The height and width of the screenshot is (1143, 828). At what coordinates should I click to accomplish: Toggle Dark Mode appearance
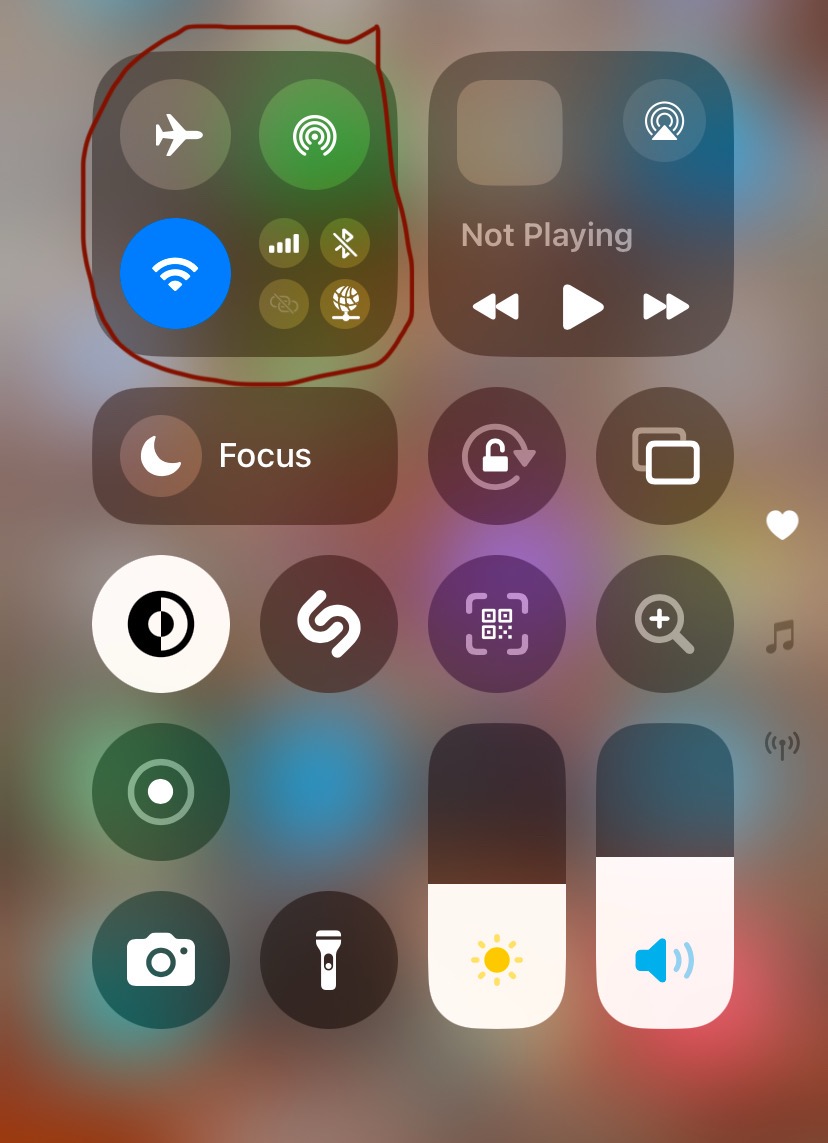click(x=161, y=624)
